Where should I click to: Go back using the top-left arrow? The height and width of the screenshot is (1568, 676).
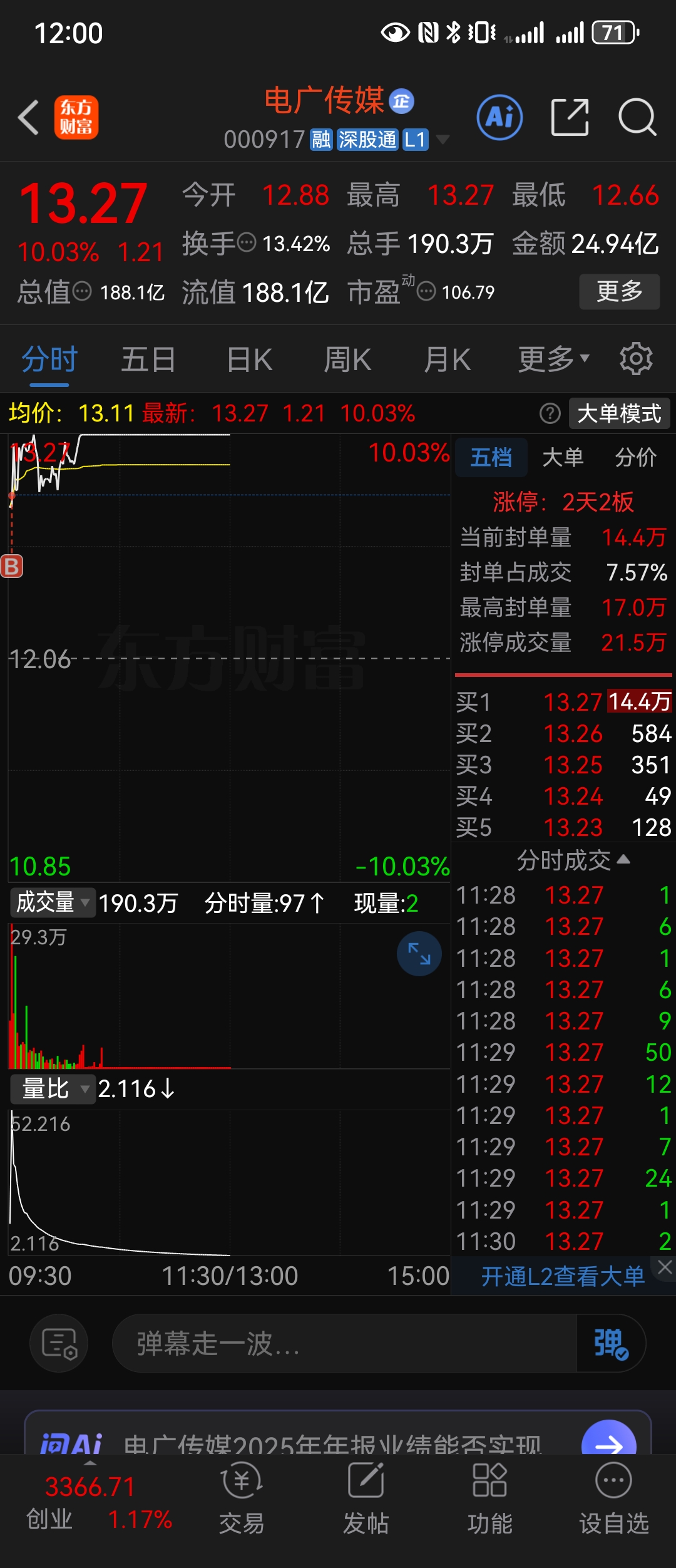pyautogui.click(x=28, y=117)
